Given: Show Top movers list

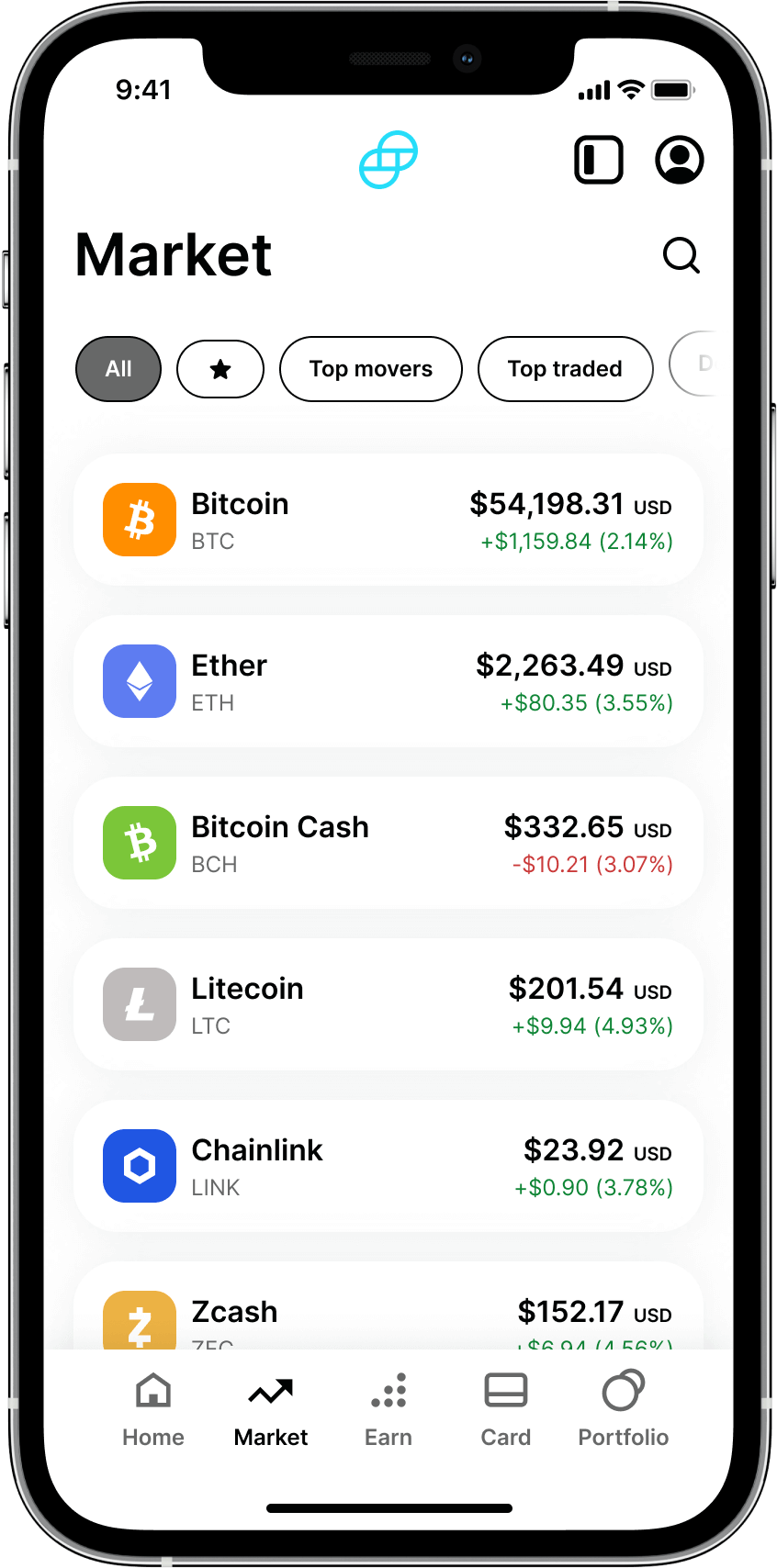Looking at the screenshot, I should pyautogui.click(x=371, y=369).
